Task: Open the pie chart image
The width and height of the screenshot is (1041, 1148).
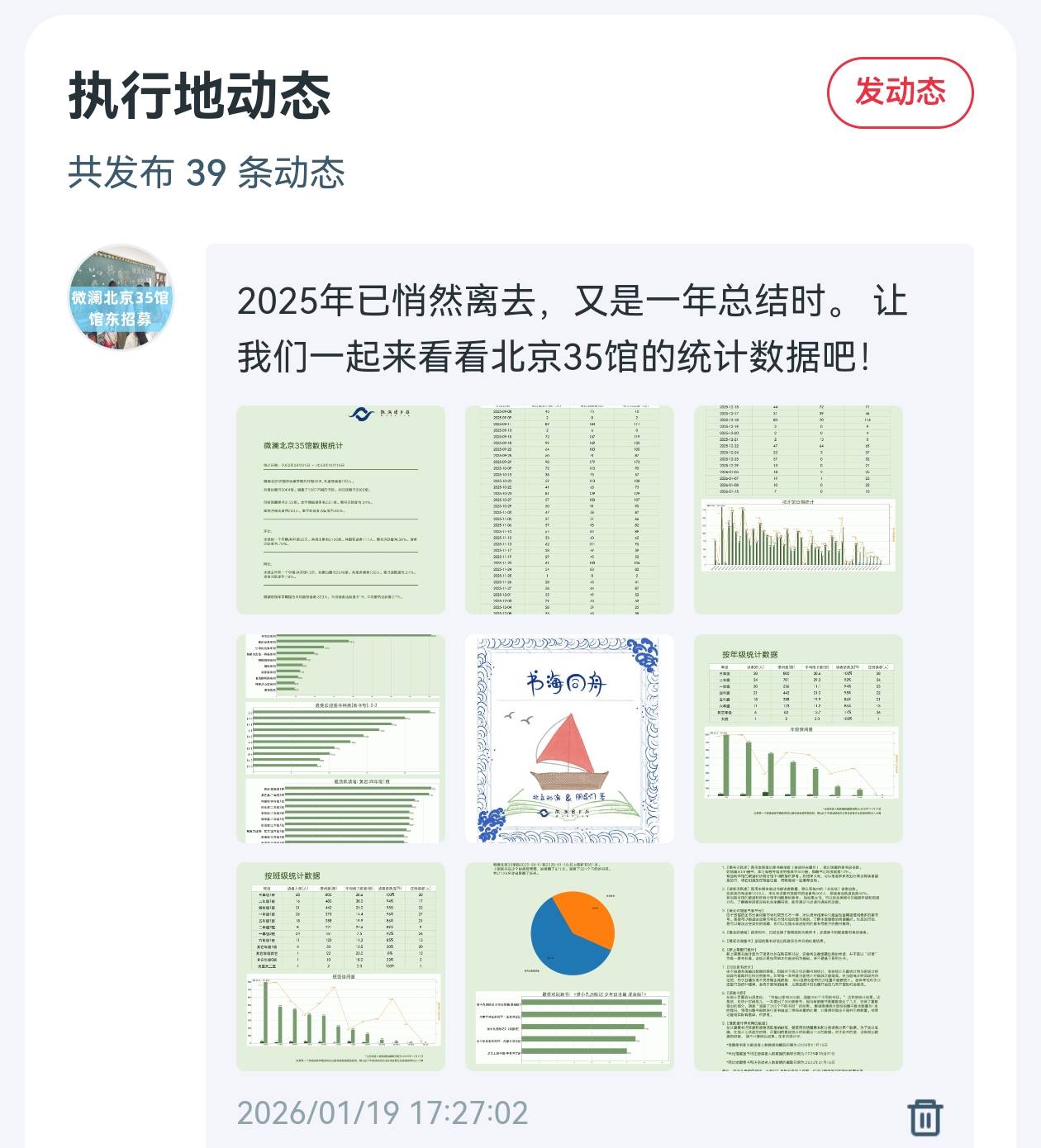Action: coord(569,966)
